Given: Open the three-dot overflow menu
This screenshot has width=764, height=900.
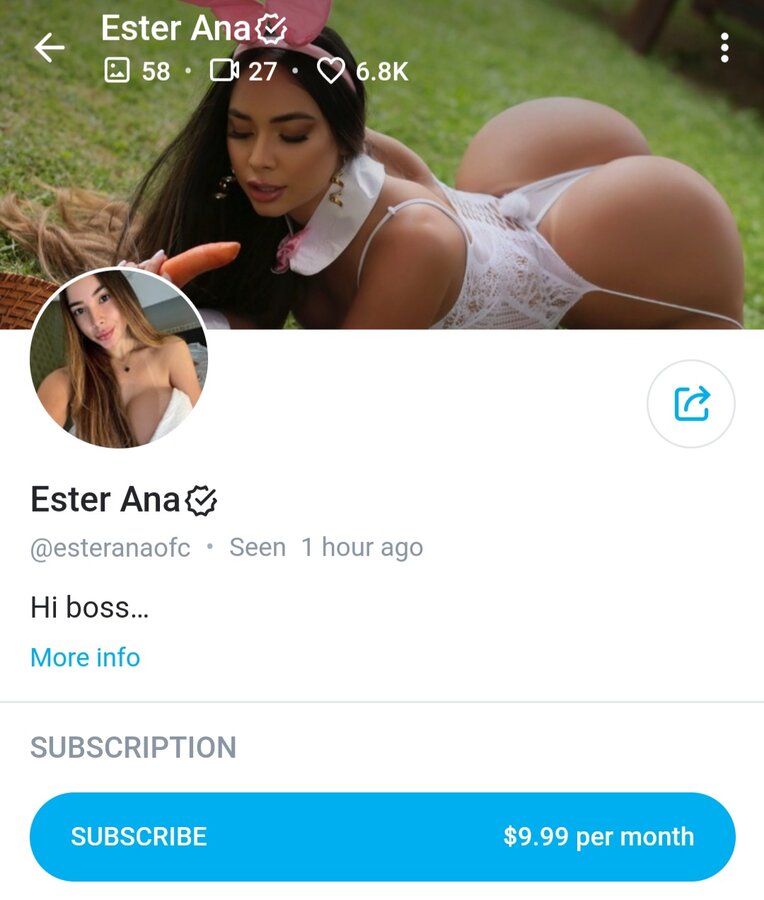Looking at the screenshot, I should coord(724,48).
